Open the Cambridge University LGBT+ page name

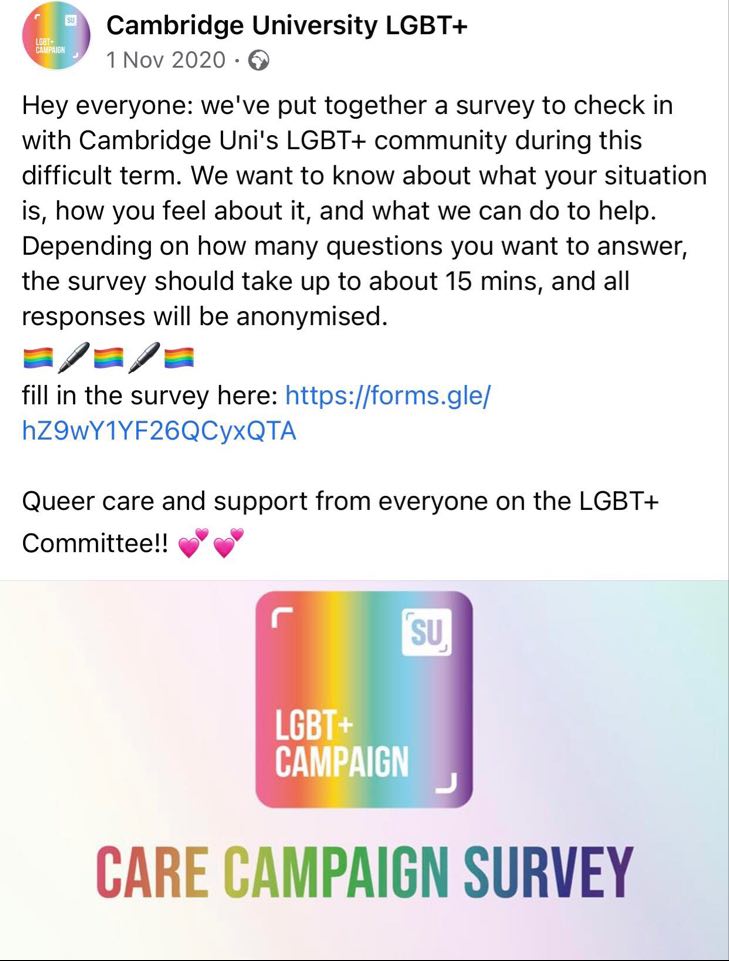click(x=287, y=25)
